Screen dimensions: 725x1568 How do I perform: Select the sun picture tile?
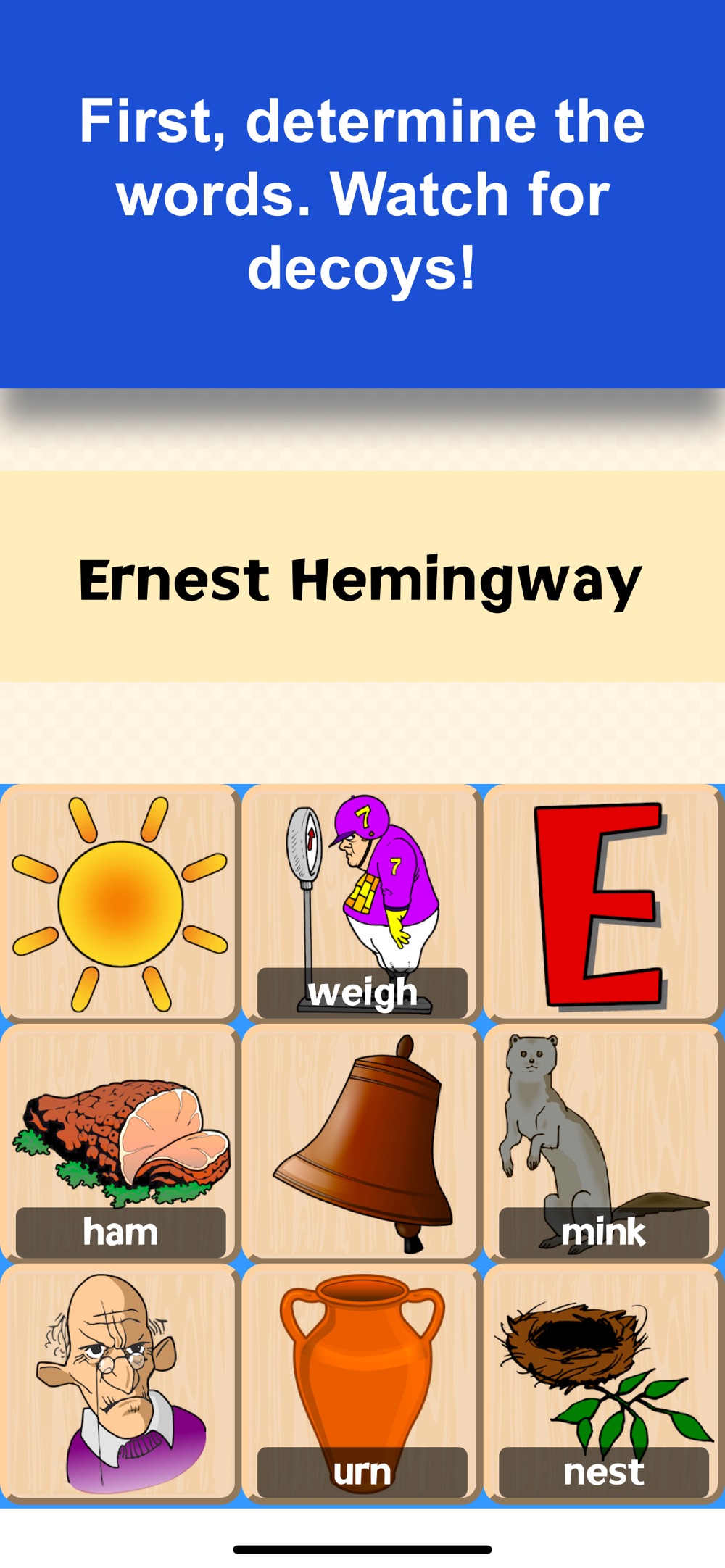point(120,903)
